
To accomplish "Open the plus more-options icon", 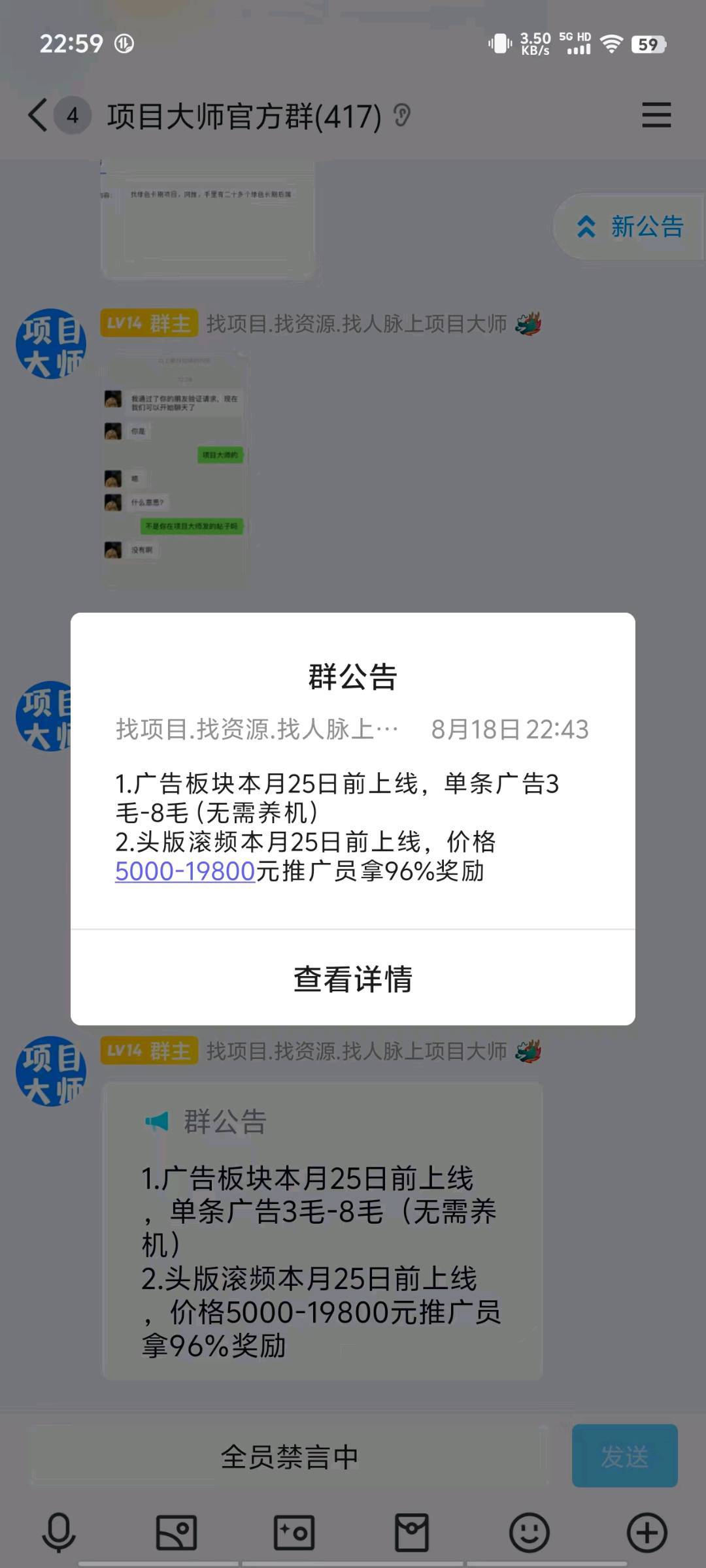I will [x=647, y=1532].
